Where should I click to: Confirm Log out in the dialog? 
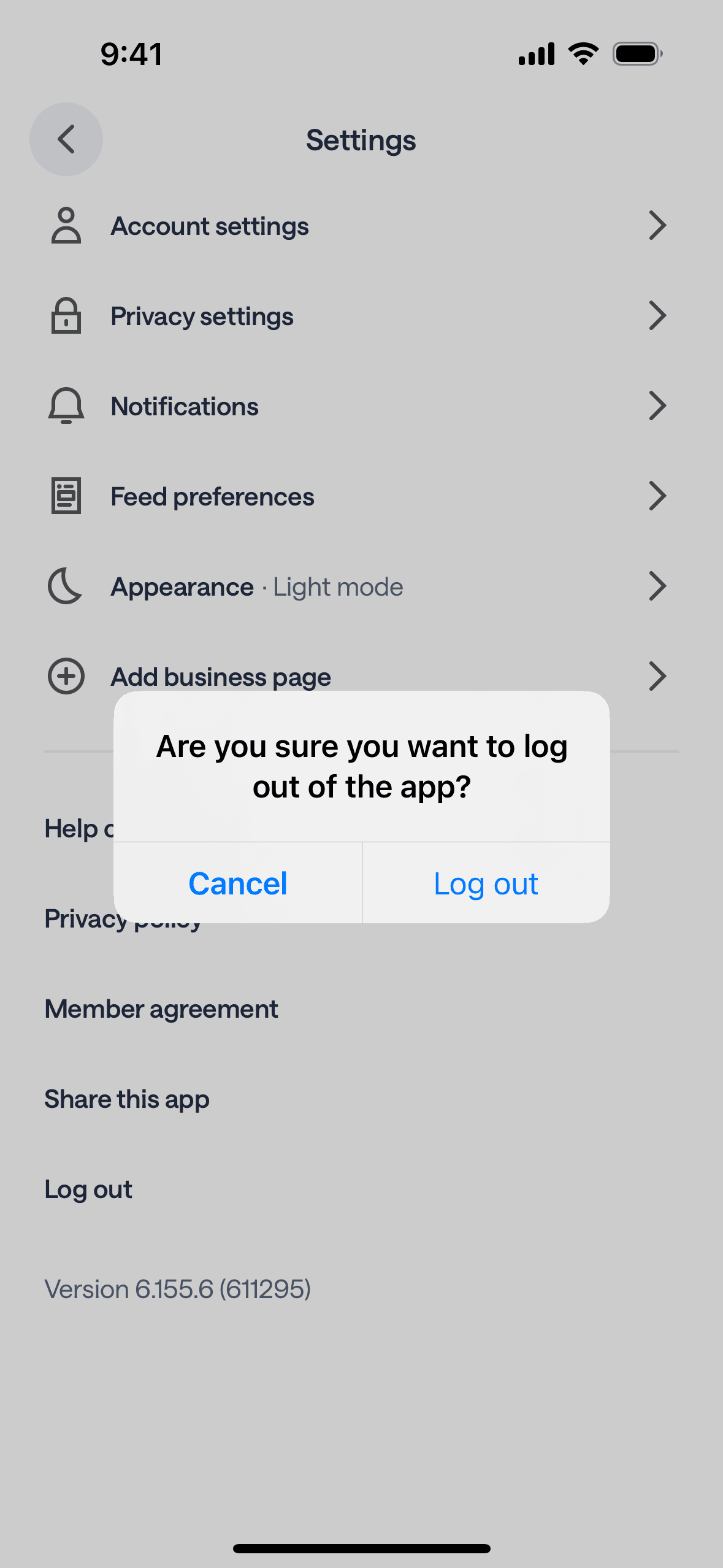click(x=486, y=883)
